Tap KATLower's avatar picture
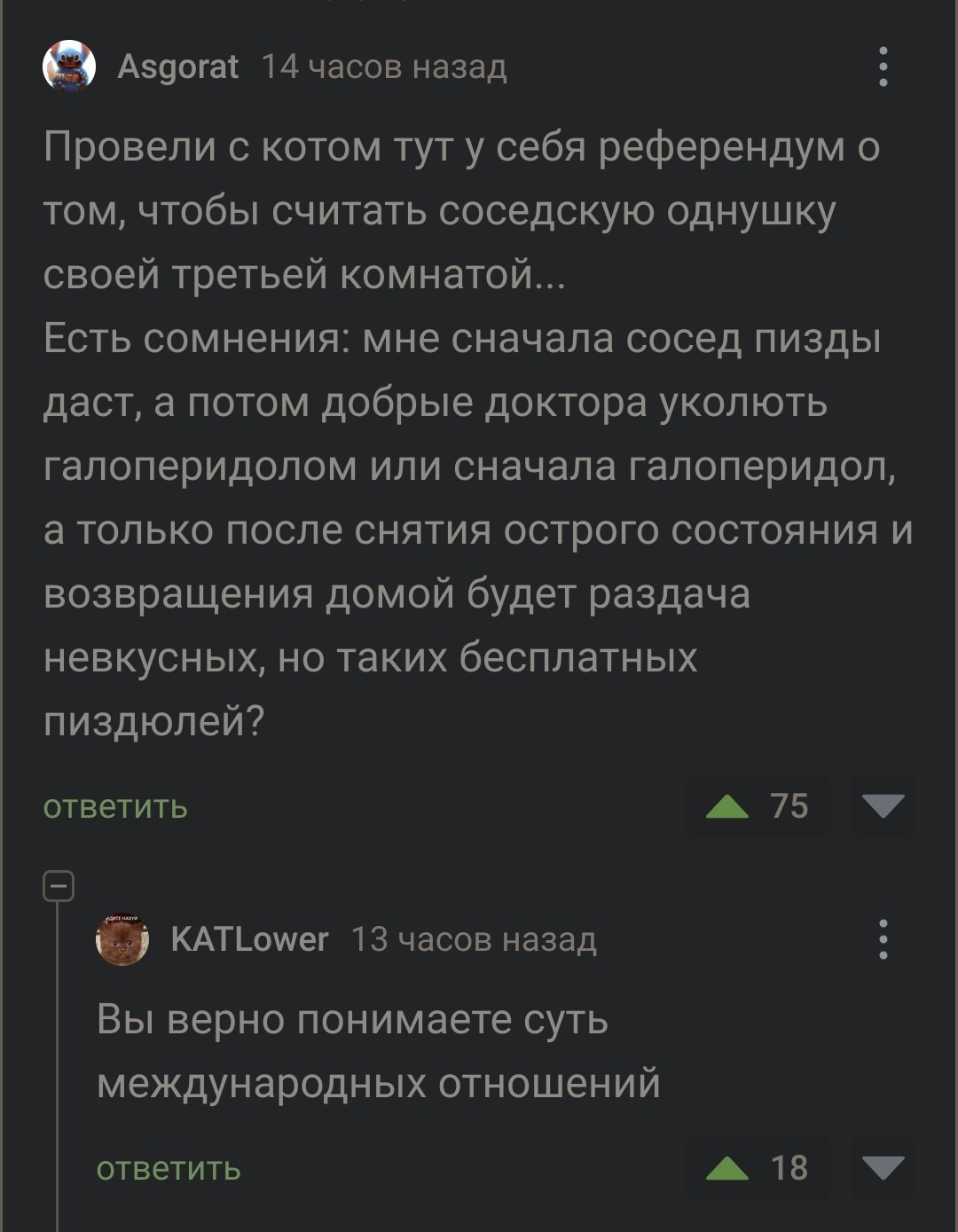 click(x=122, y=939)
